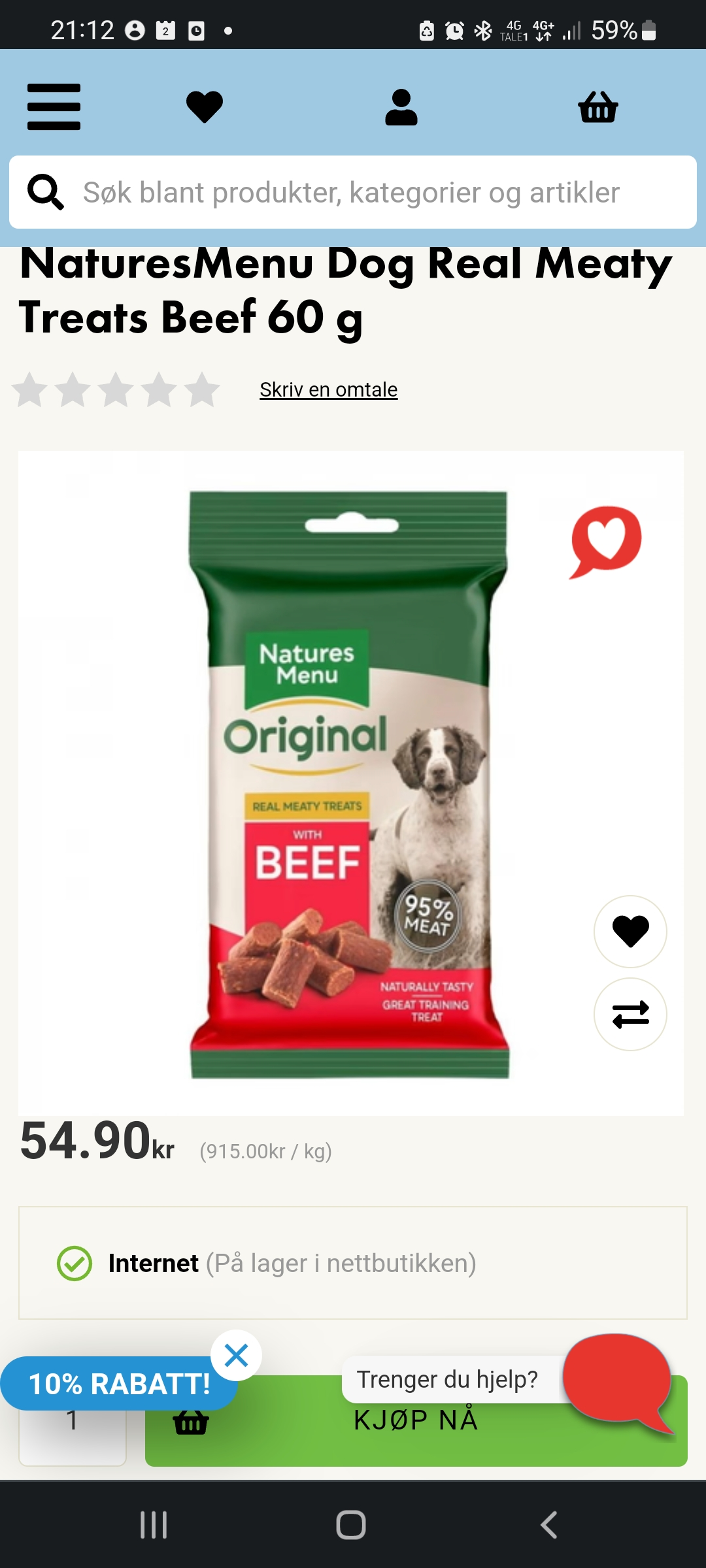The width and height of the screenshot is (706, 1568).
Task: Open recent apps from the navigation bar
Action: 154,1525
